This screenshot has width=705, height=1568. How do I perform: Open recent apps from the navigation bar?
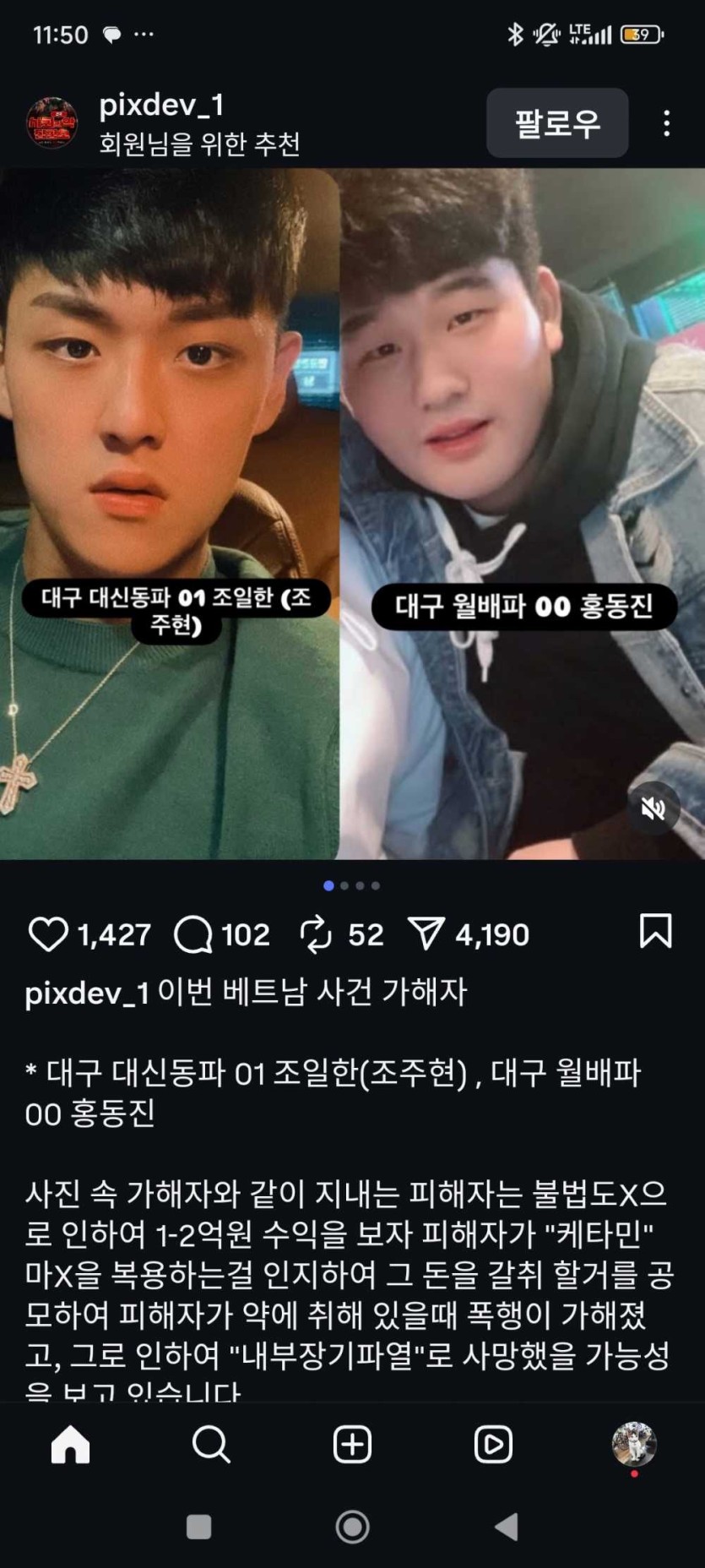(x=198, y=1527)
